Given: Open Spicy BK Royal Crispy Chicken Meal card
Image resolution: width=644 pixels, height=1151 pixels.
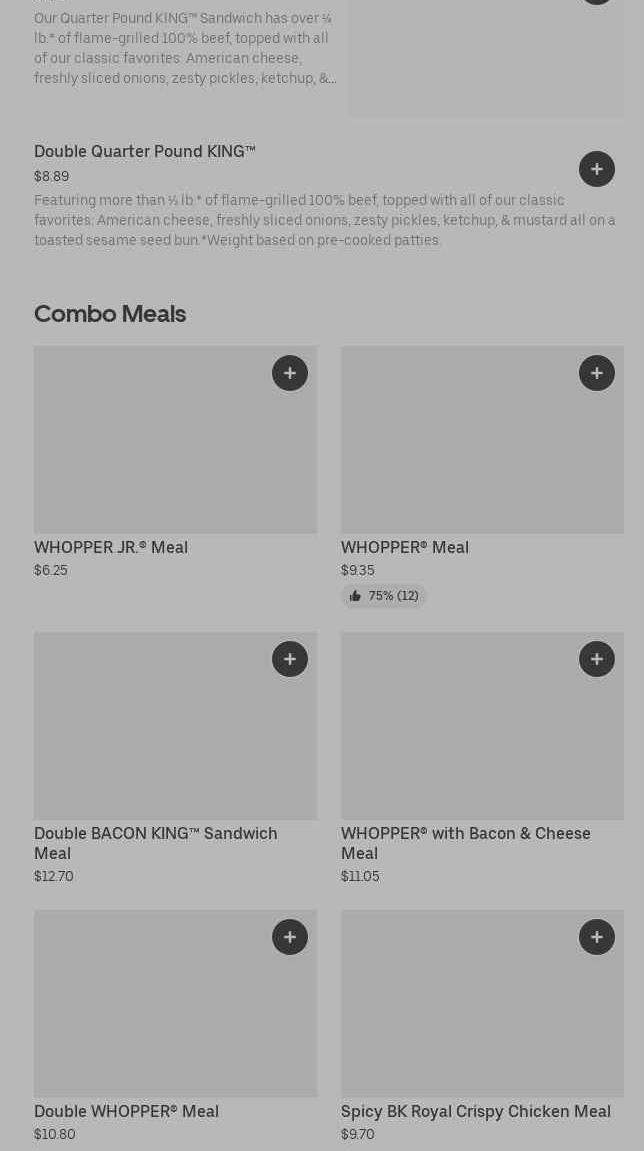Looking at the screenshot, I should tap(482, 1027).
